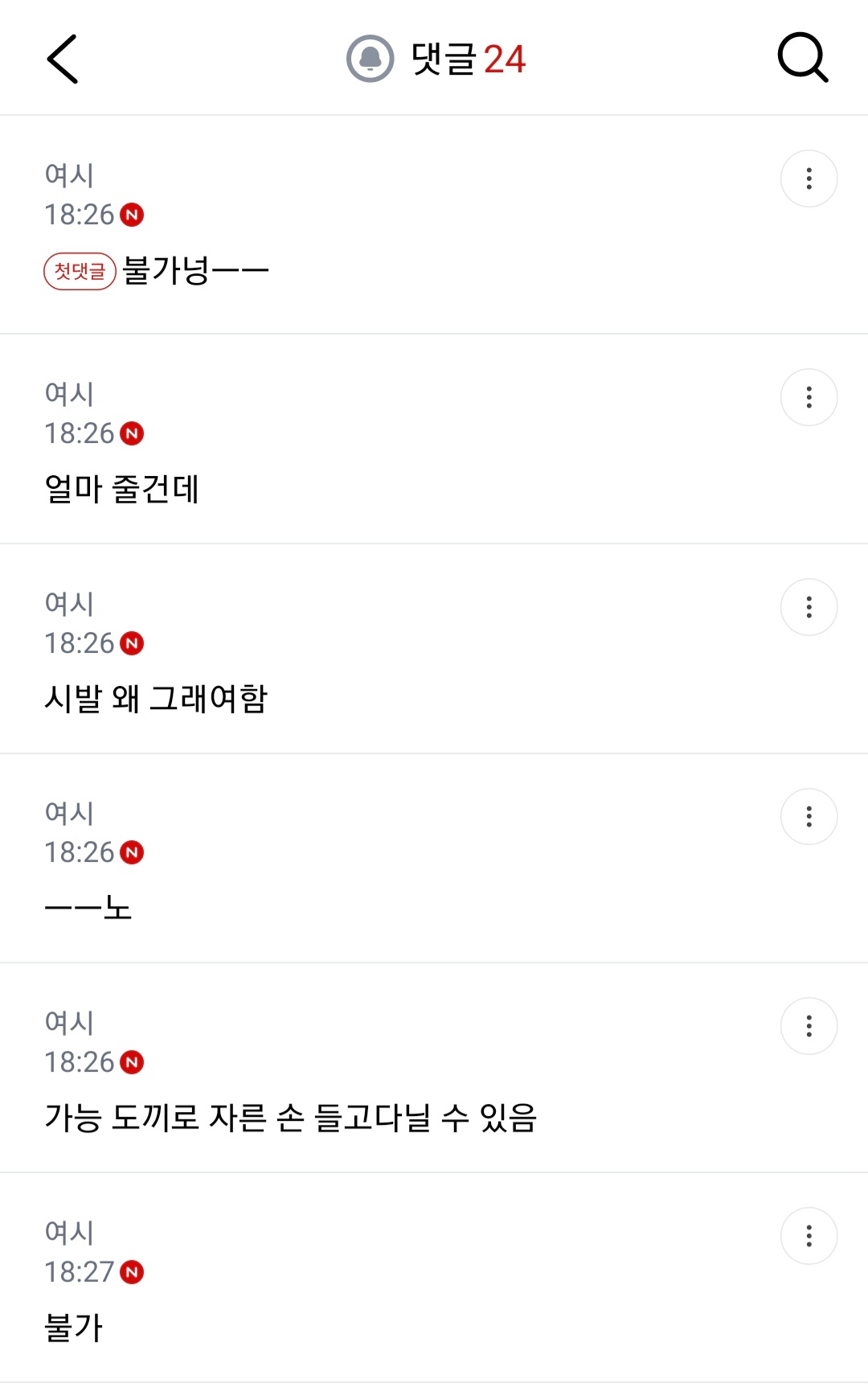Click the back arrow to leave comments
The width and height of the screenshot is (868, 1387).
64,58
